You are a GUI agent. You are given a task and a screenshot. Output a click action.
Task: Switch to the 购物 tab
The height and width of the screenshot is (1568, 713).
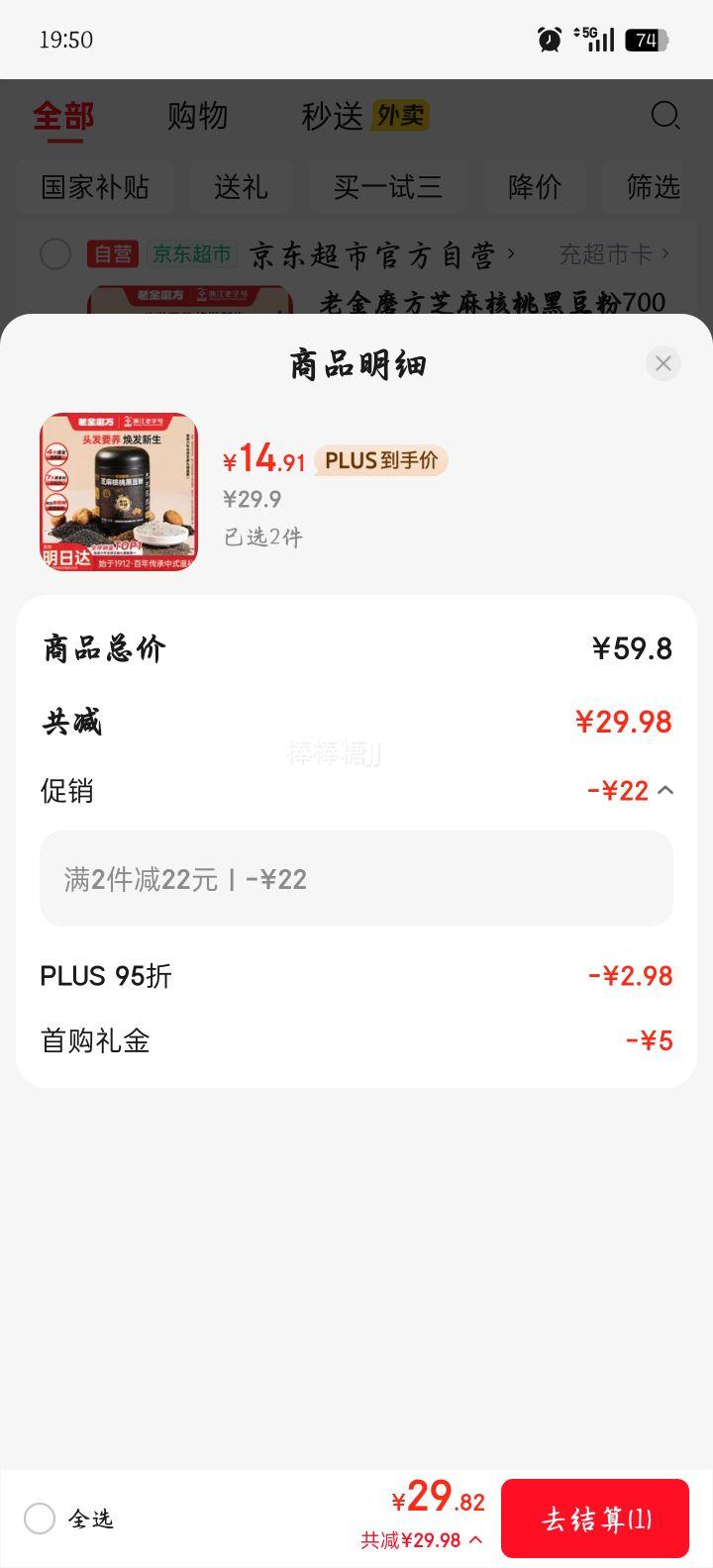point(198,116)
